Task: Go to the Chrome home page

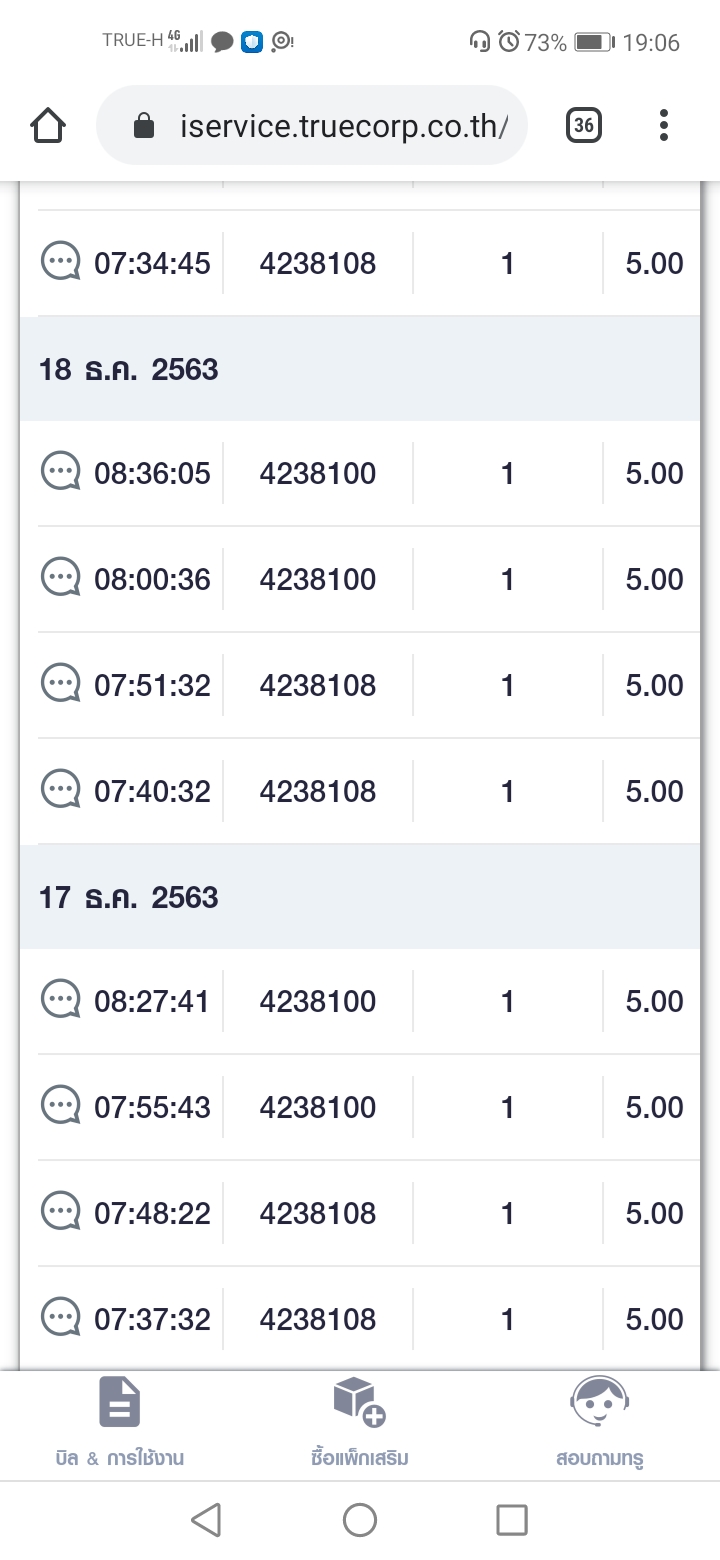Action: click(x=48, y=125)
